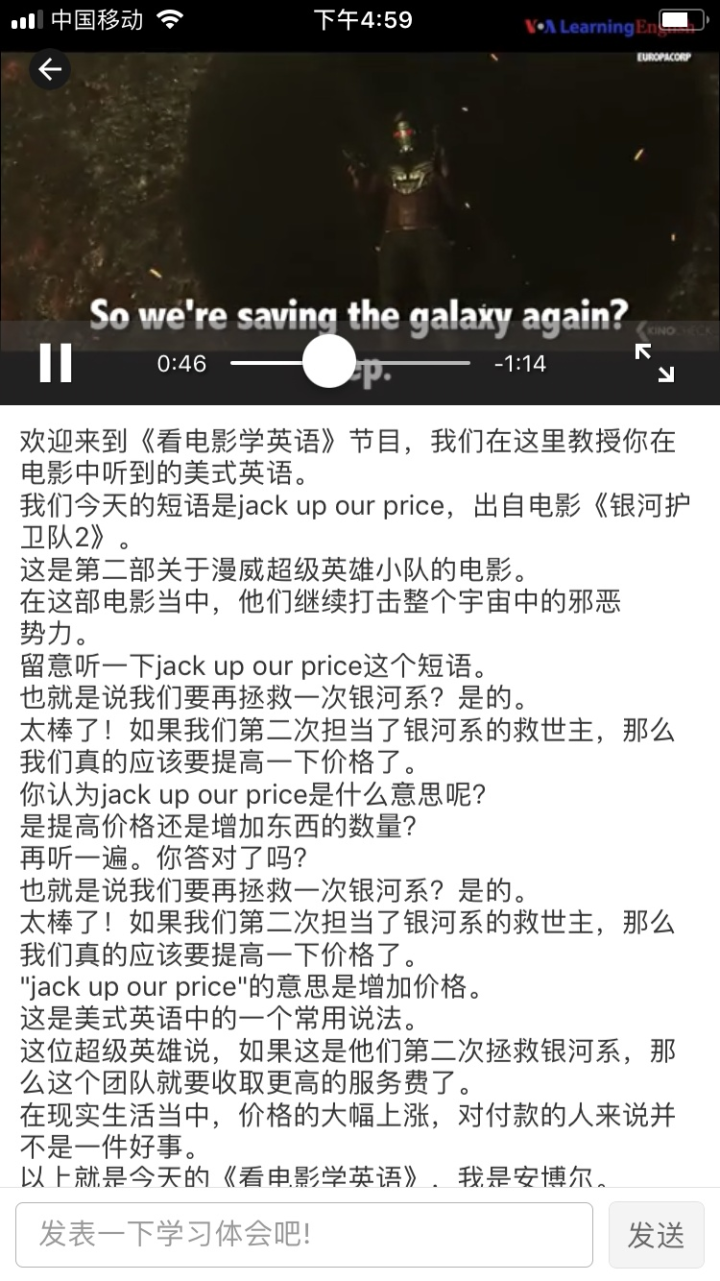Pause the video playback
Viewport: 720px width, 1281px height.
(55, 362)
